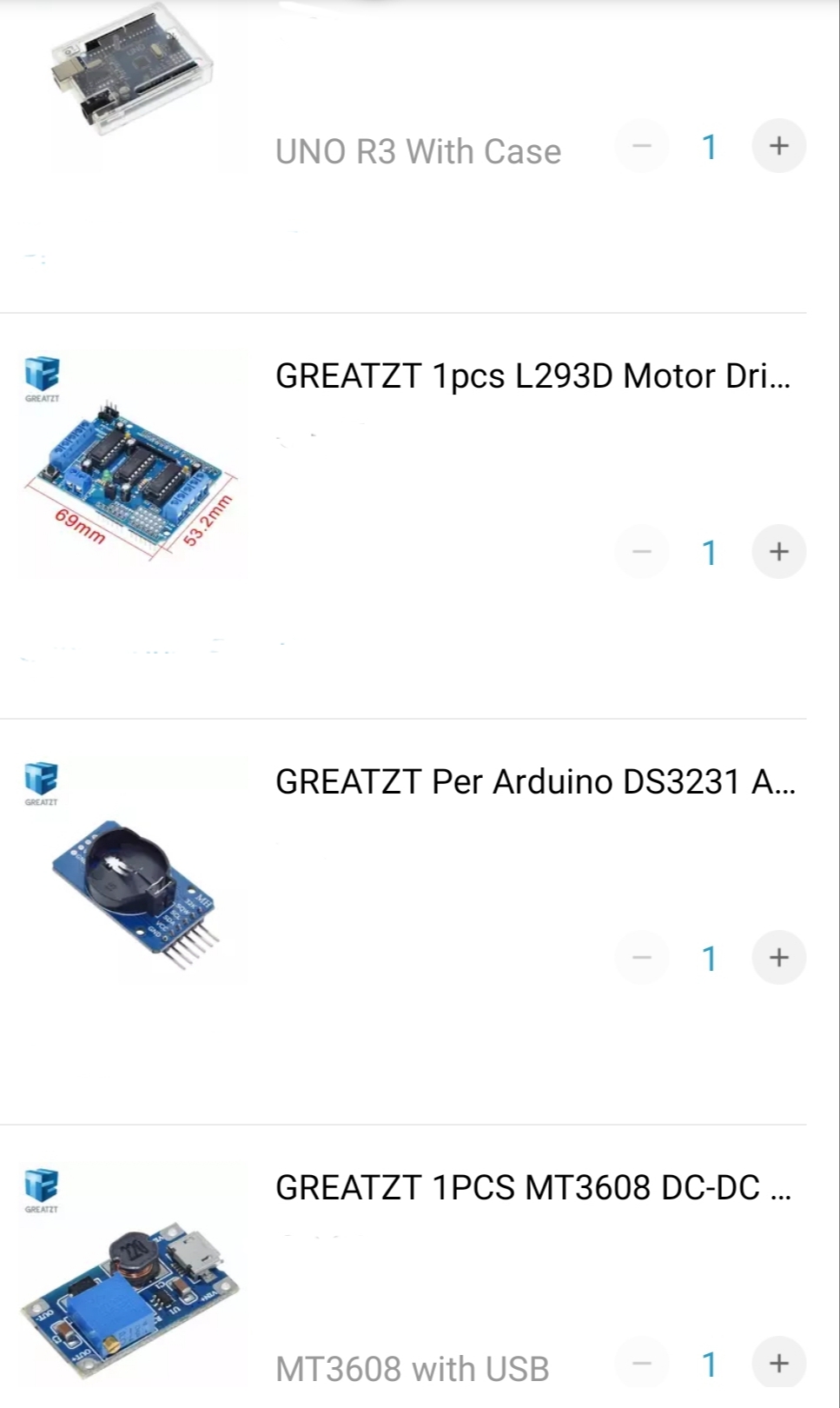
Task: View the DS3231 module image
Action: (x=132, y=871)
